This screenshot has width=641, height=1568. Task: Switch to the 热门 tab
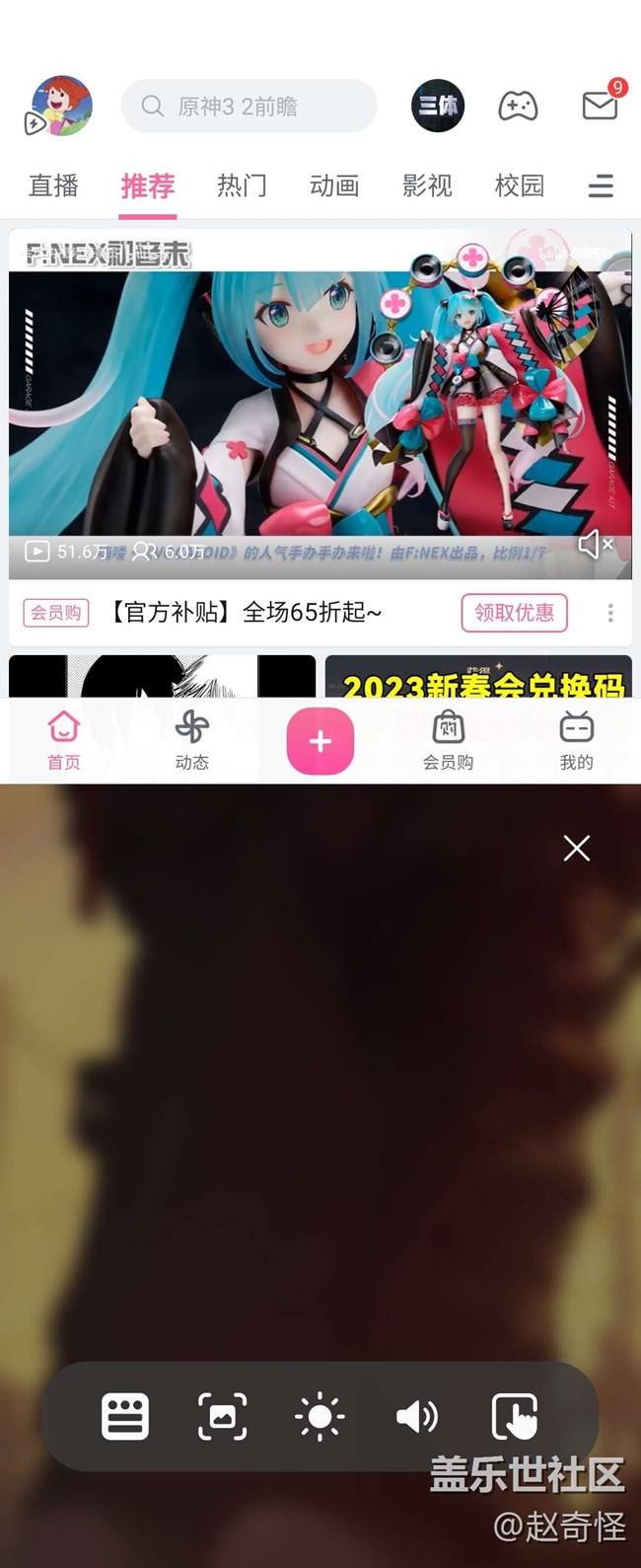point(242,186)
